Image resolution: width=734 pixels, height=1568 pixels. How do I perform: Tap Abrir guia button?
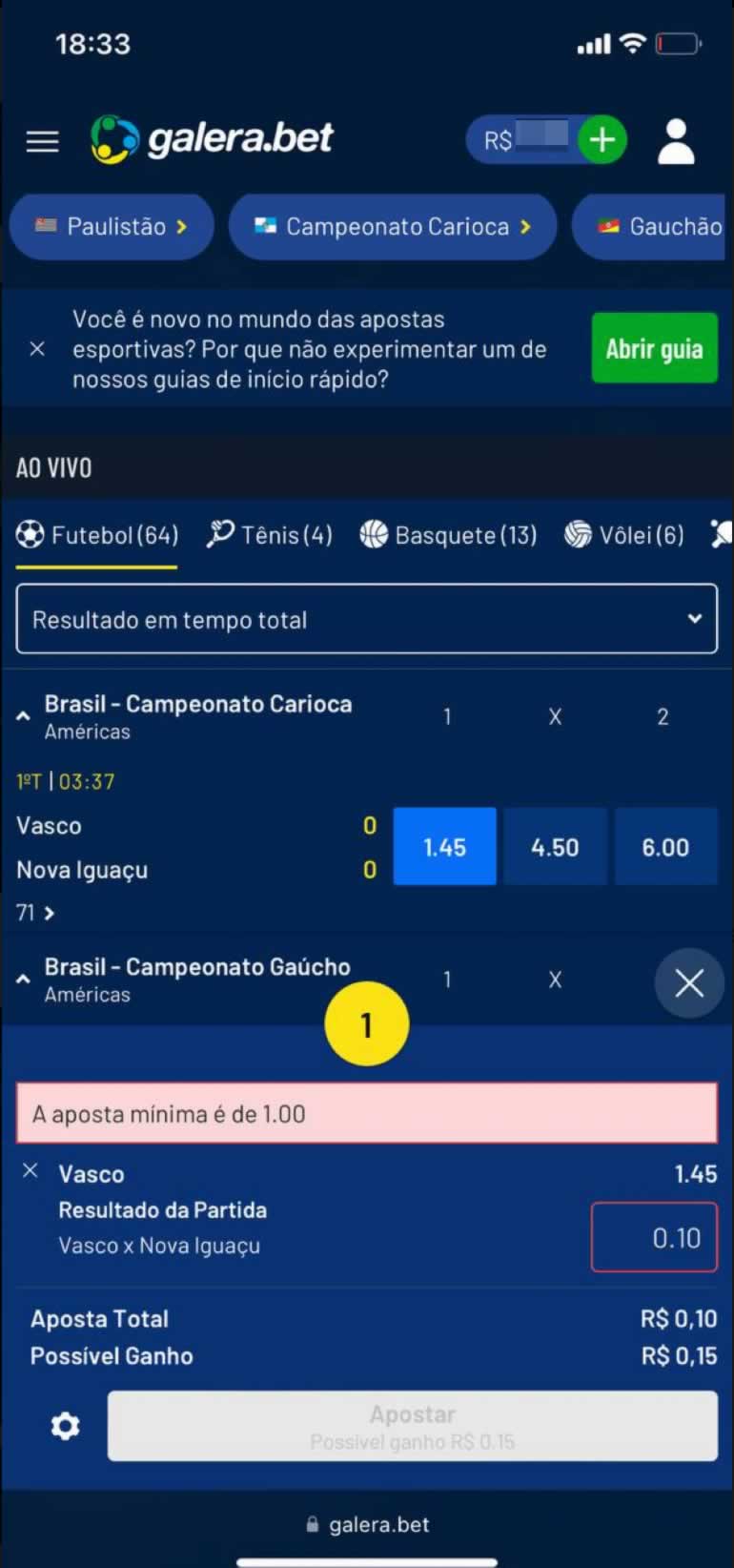tap(654, 348)
